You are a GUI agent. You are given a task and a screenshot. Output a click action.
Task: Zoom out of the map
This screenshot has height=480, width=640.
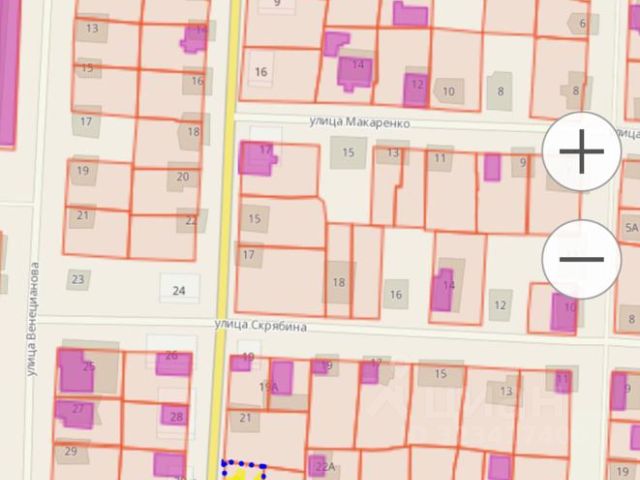pyautogui.click(x=582, y=259)
